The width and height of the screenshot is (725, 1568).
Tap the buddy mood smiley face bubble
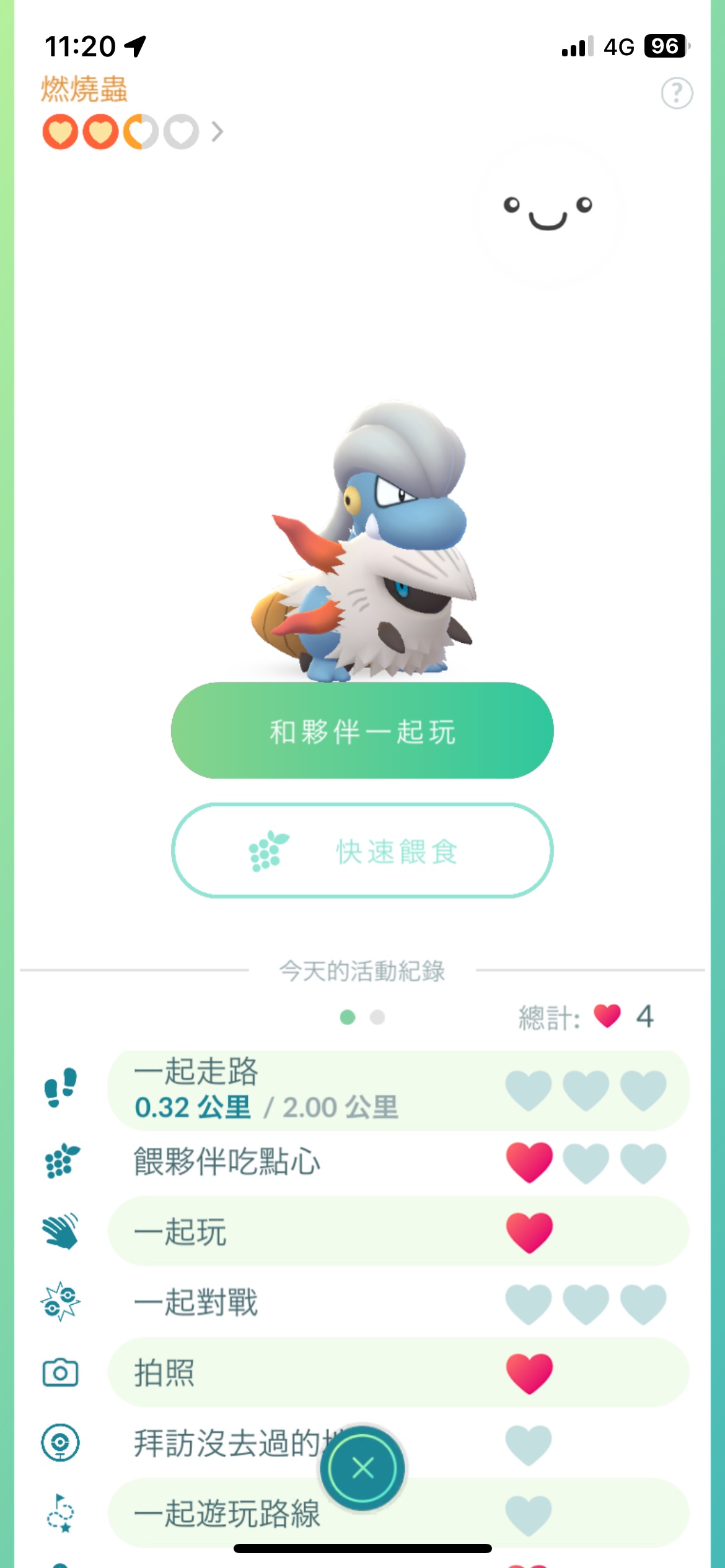tap(548, 214)
